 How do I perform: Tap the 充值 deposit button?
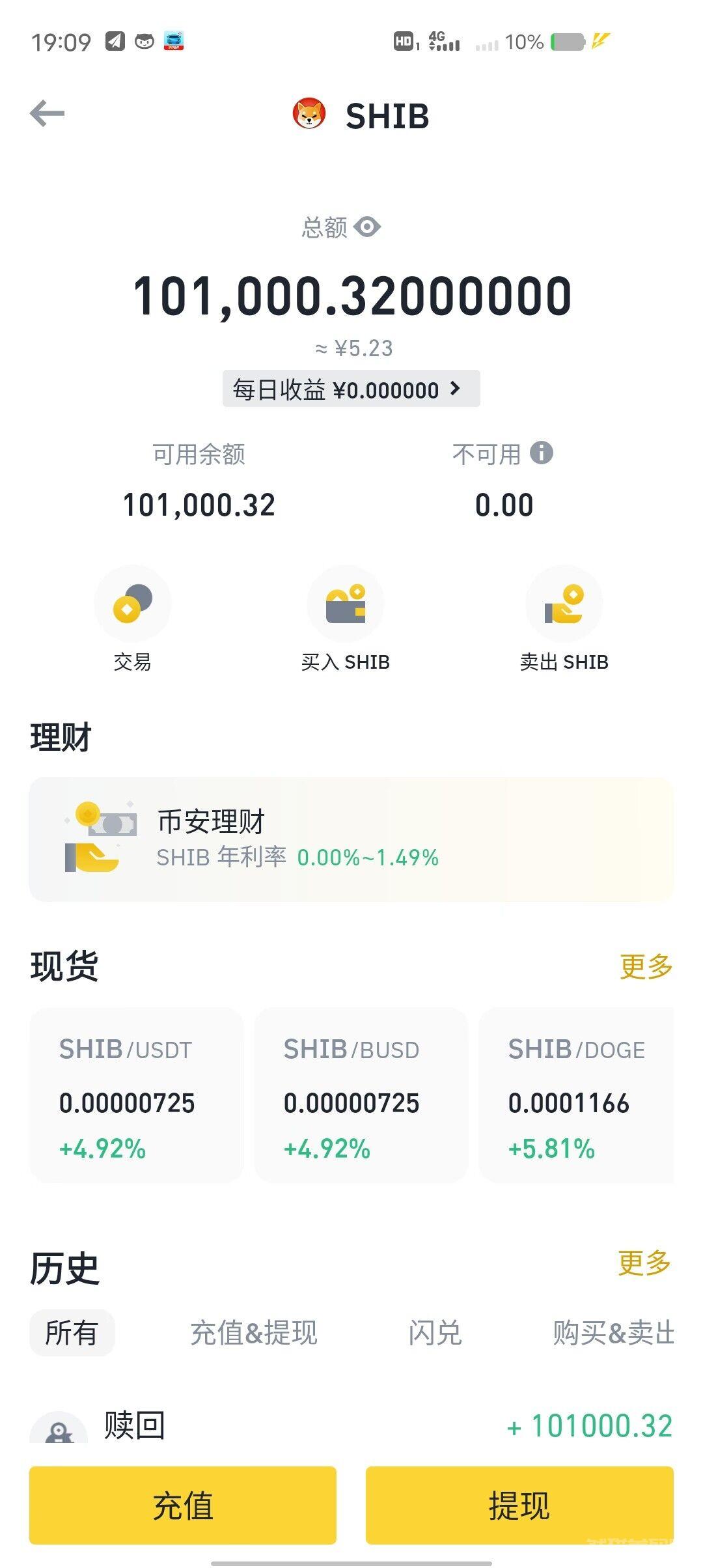(x=183, y=1505)
